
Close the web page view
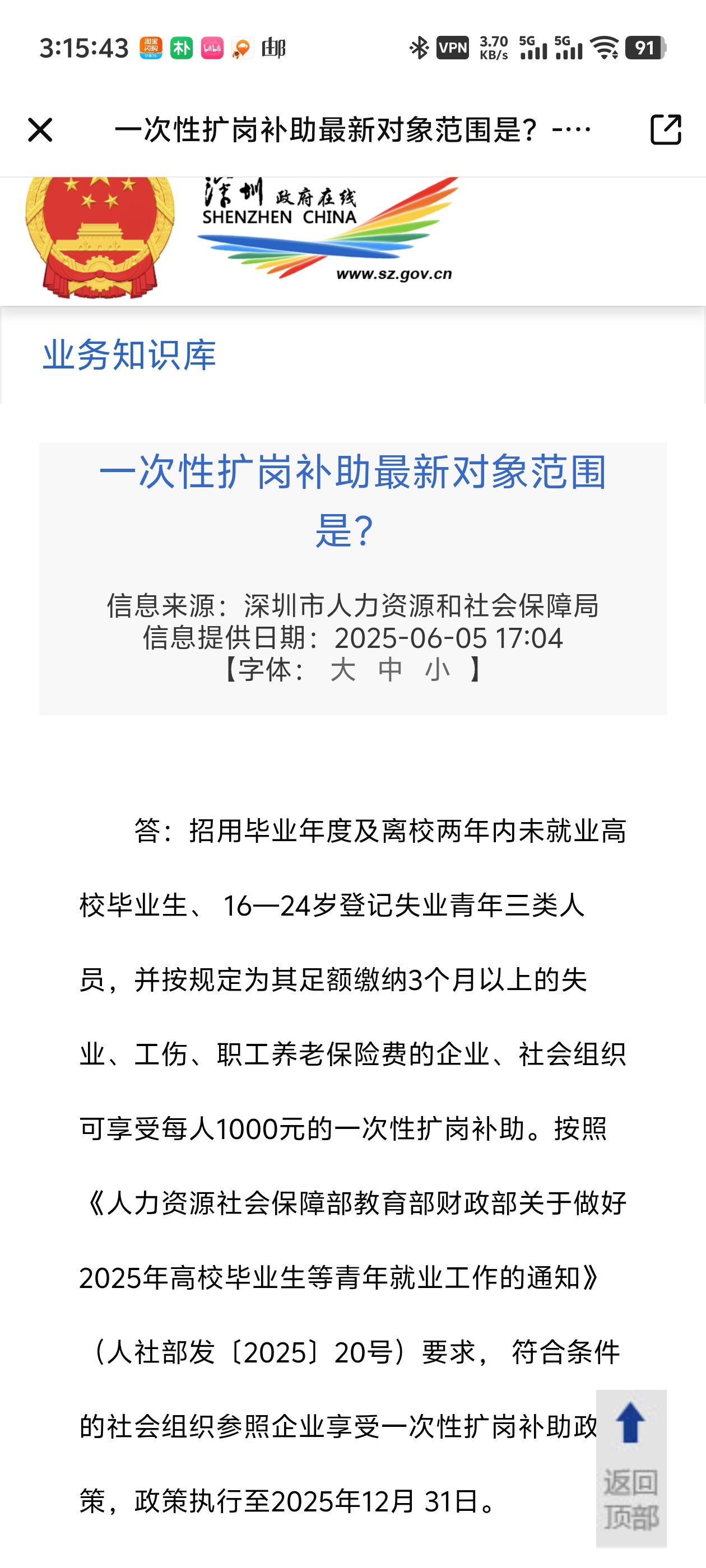40,130
